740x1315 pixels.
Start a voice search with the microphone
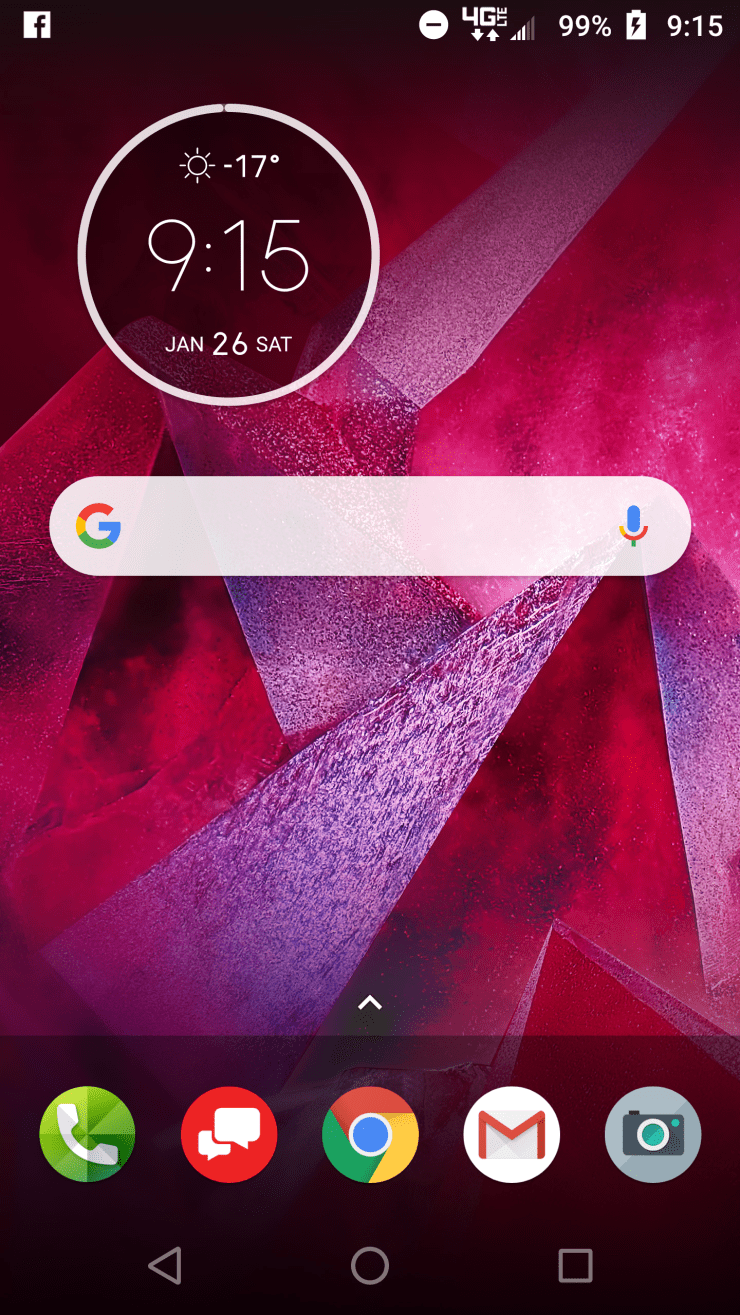(634, 526)
